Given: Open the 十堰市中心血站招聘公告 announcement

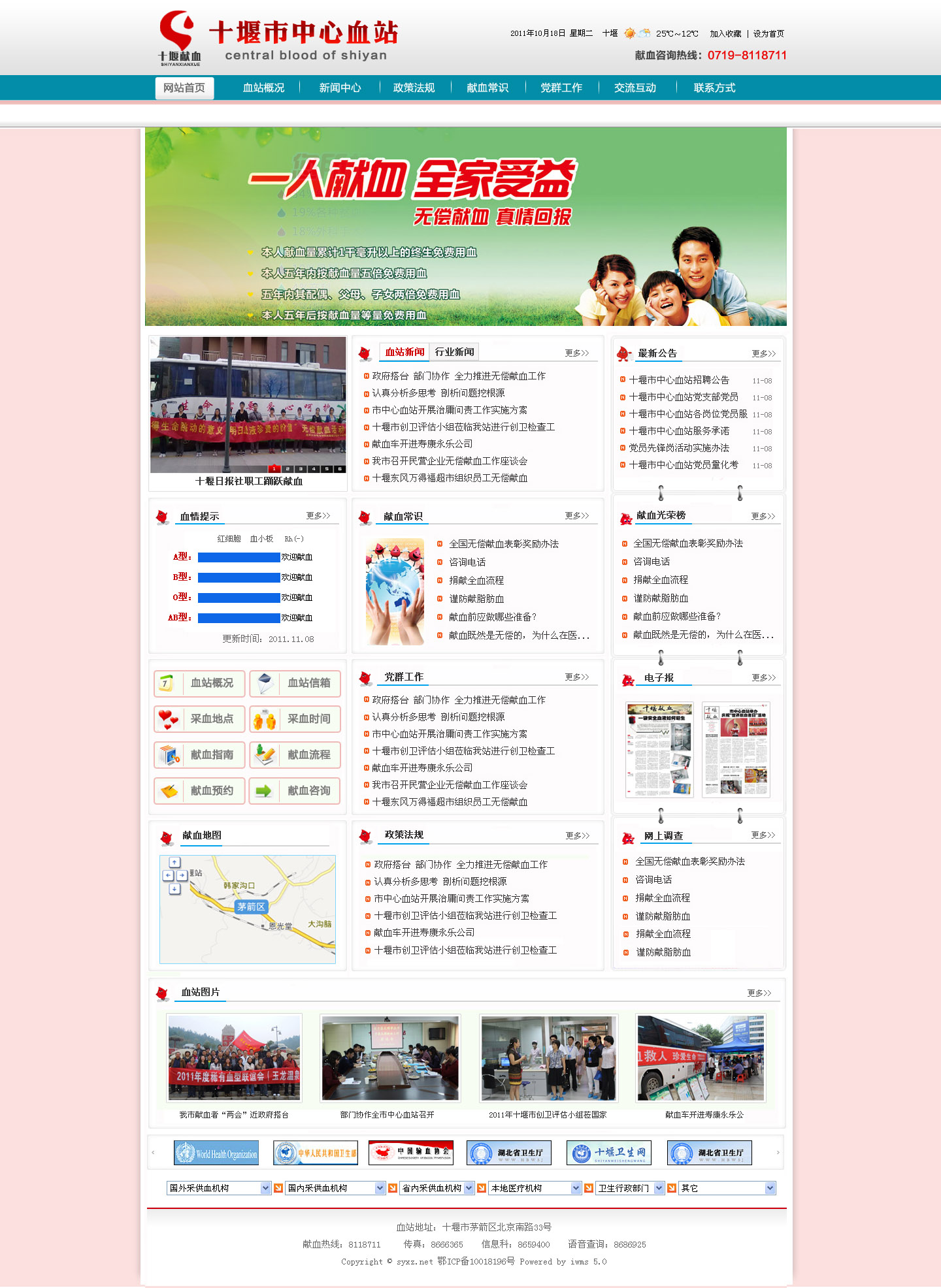Looking at the screenshot, I should pos(679,380).
